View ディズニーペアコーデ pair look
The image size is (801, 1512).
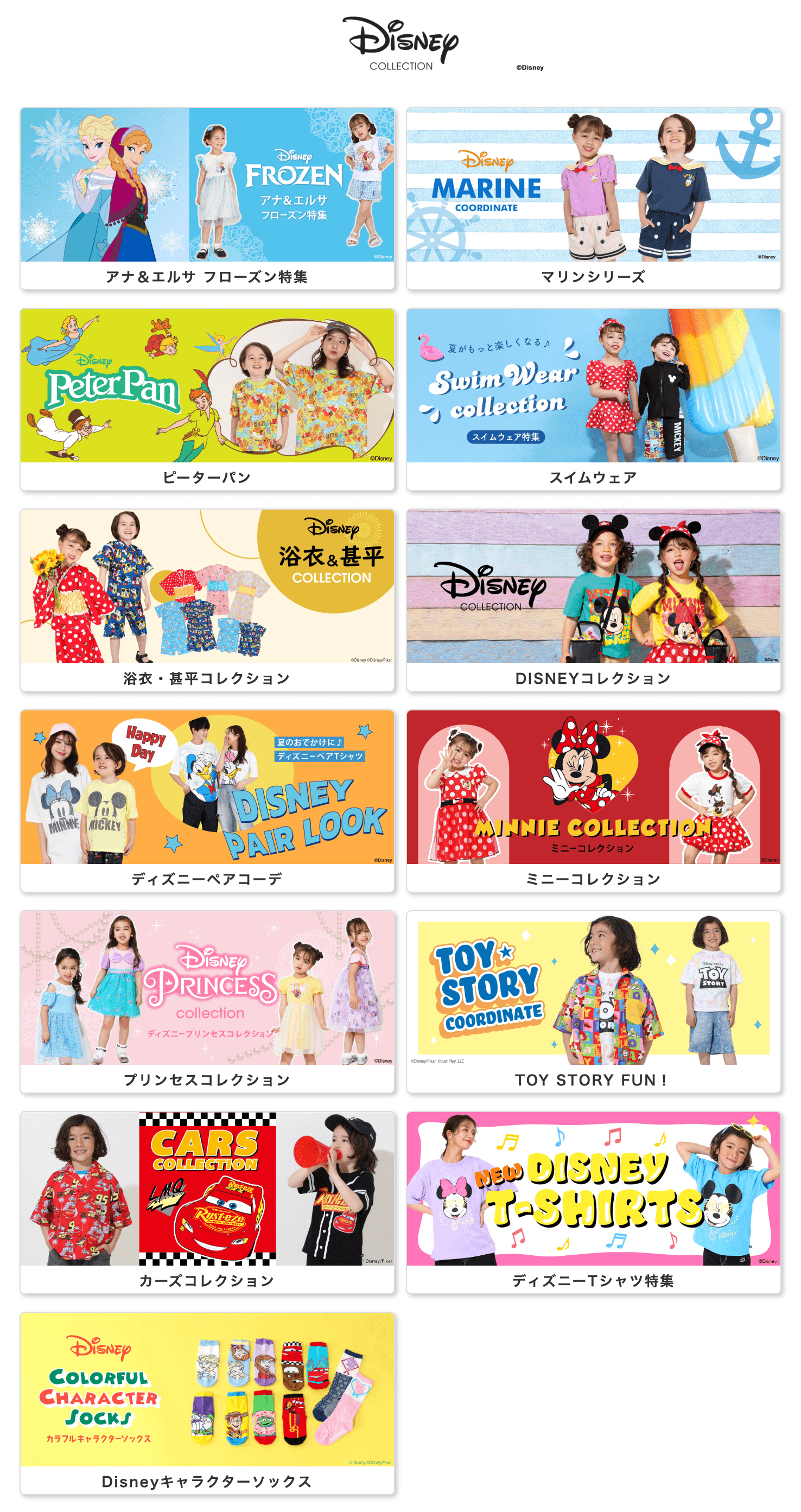coord(207,800)
